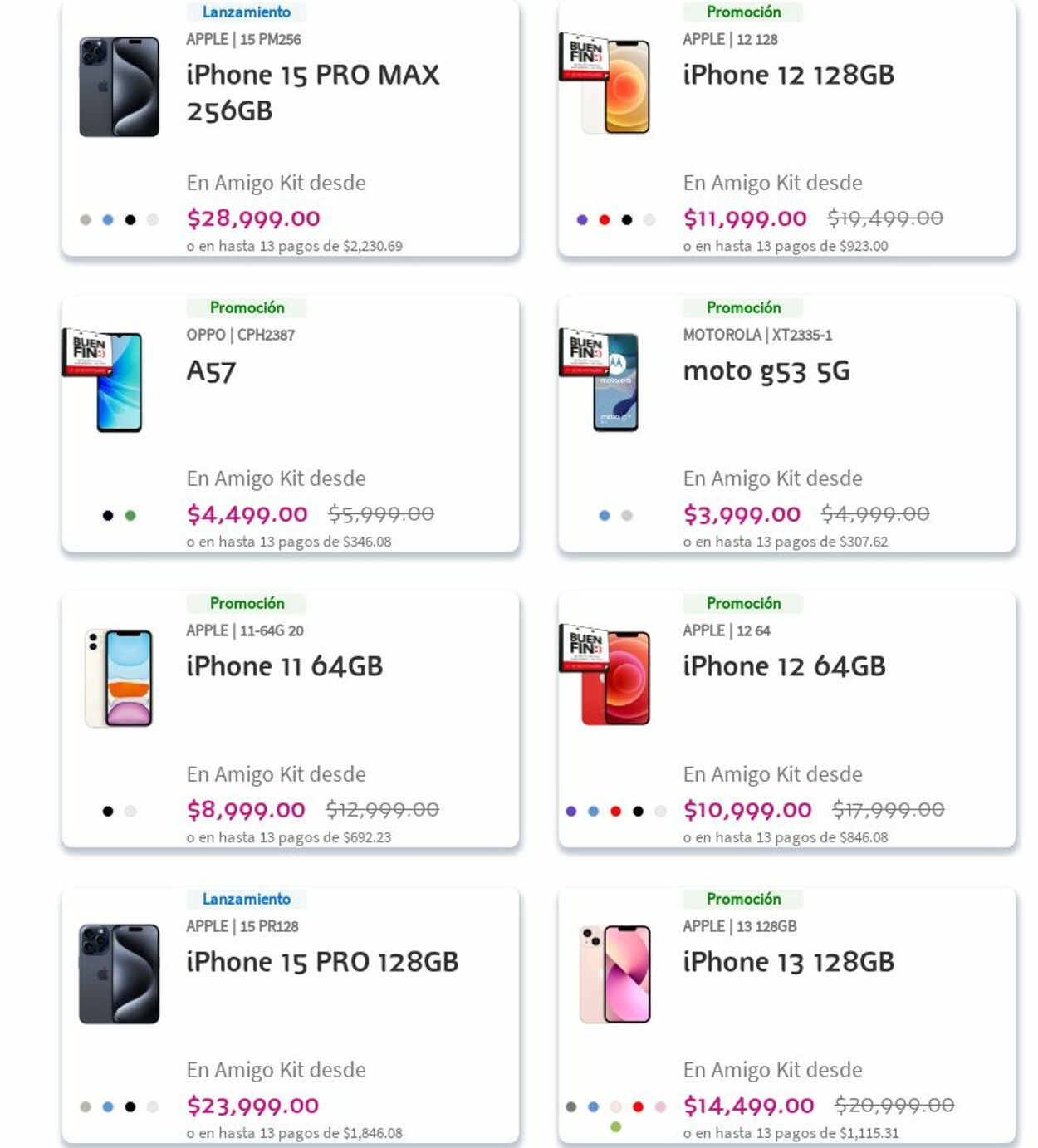
Task: Pick the green color for OPPO A57
Action: [130, 516]
